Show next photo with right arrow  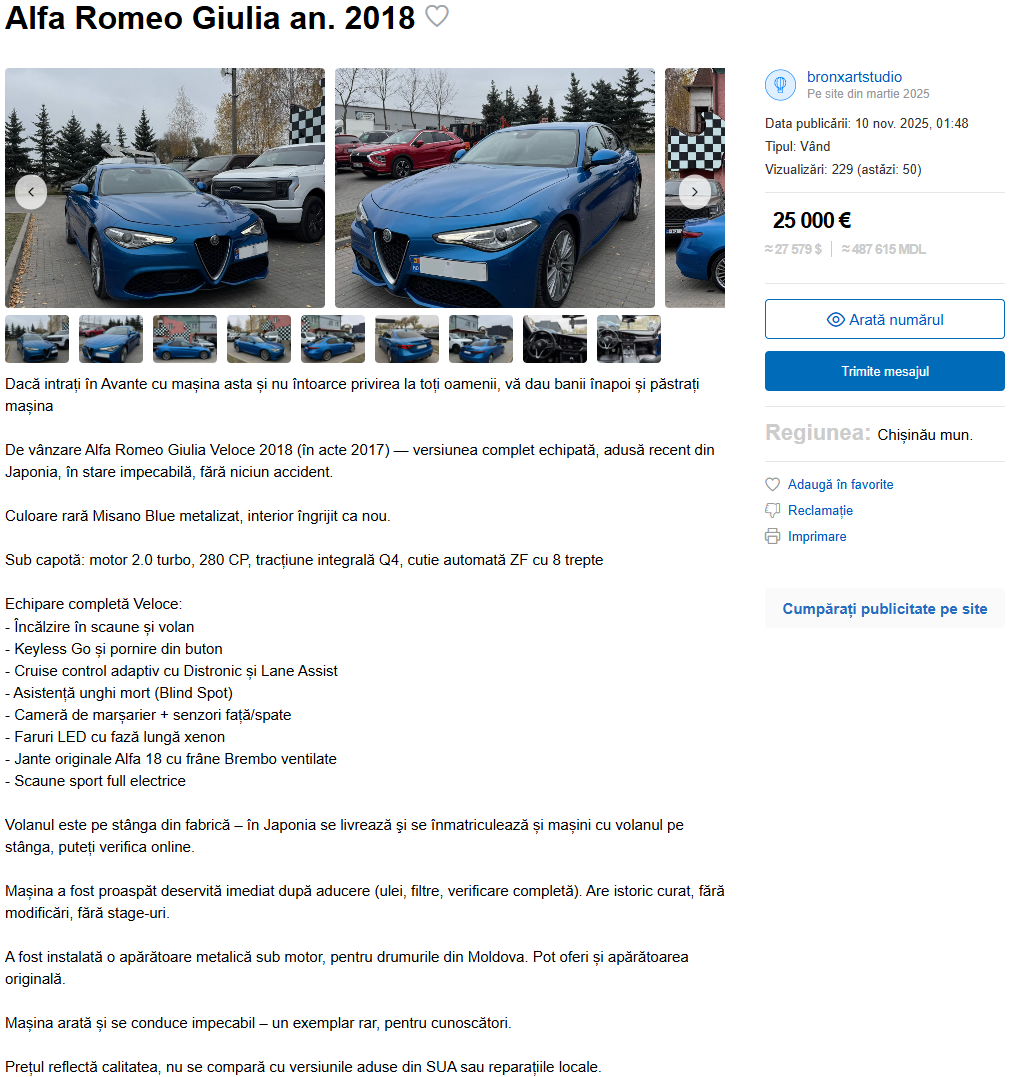click(695, 191)
